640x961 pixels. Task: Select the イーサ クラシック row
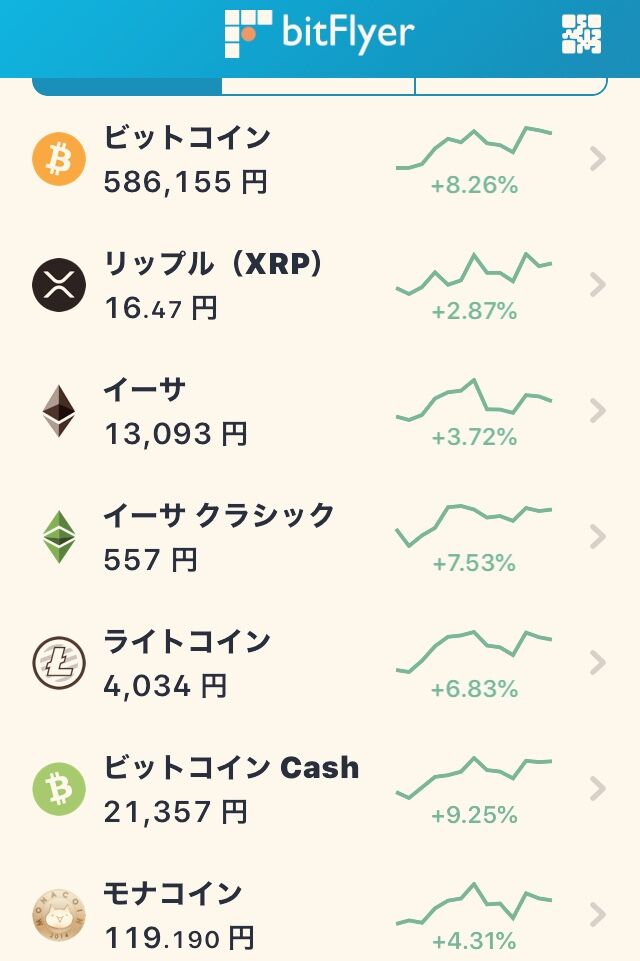click(320, 537)
